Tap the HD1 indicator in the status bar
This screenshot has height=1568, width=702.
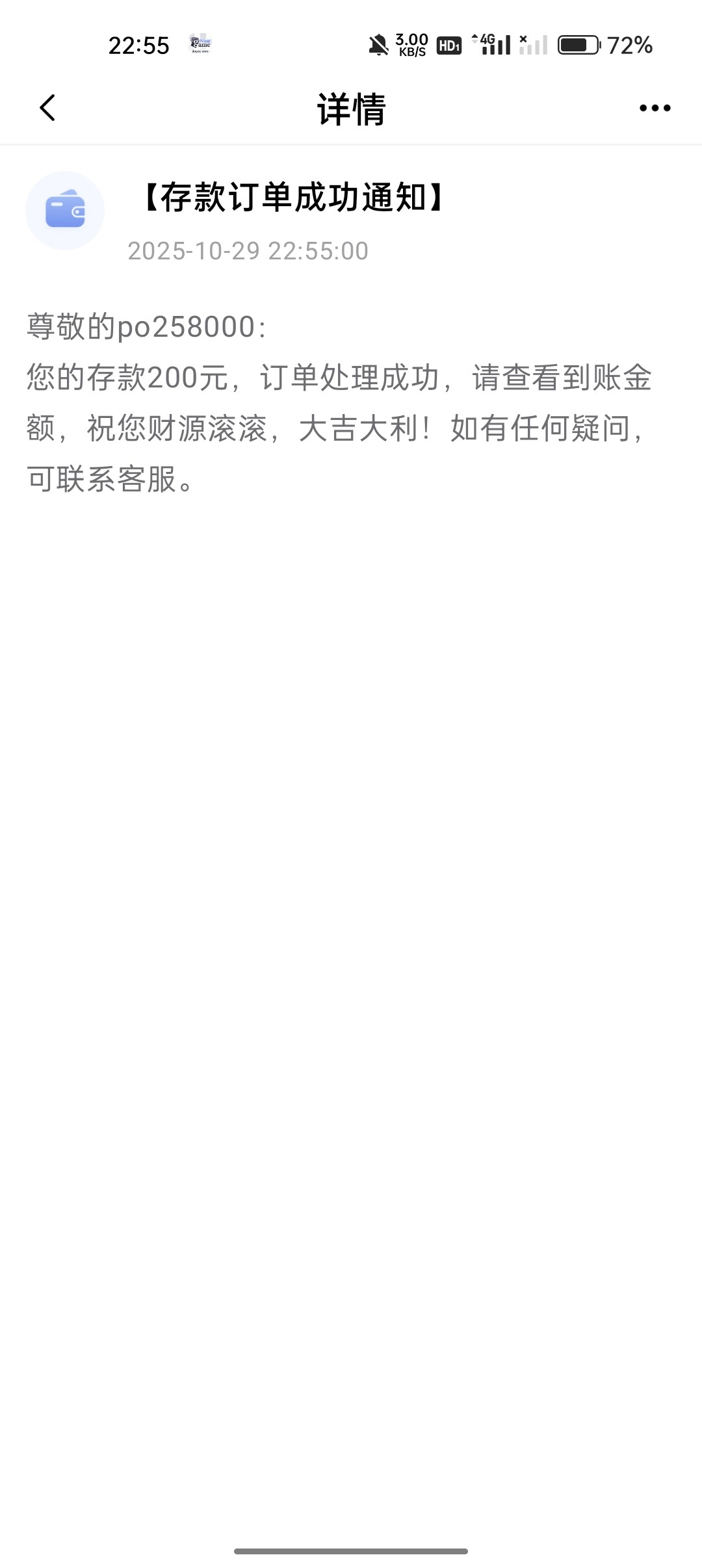click(x=450, y=45)
